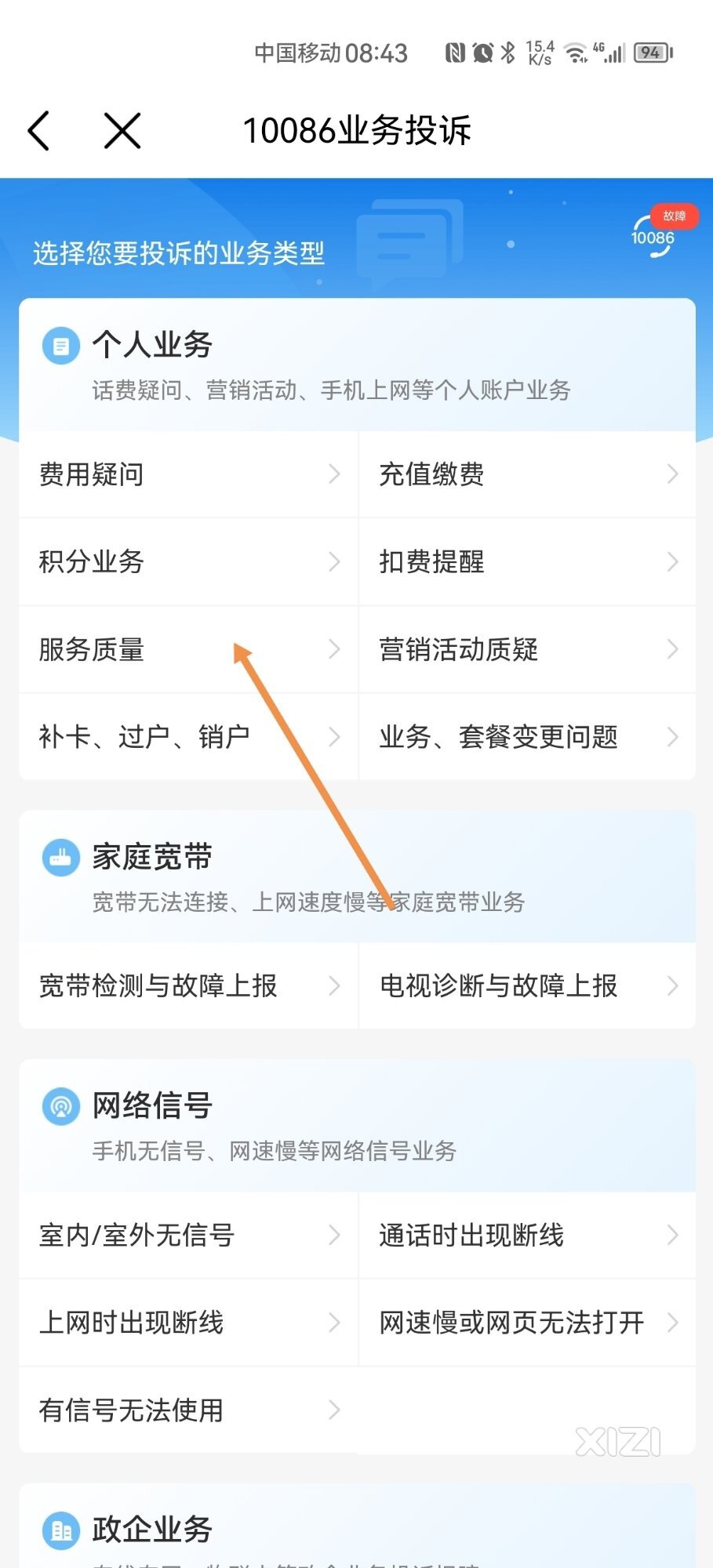Open 营销活动质疑 option

click(527, 650)
